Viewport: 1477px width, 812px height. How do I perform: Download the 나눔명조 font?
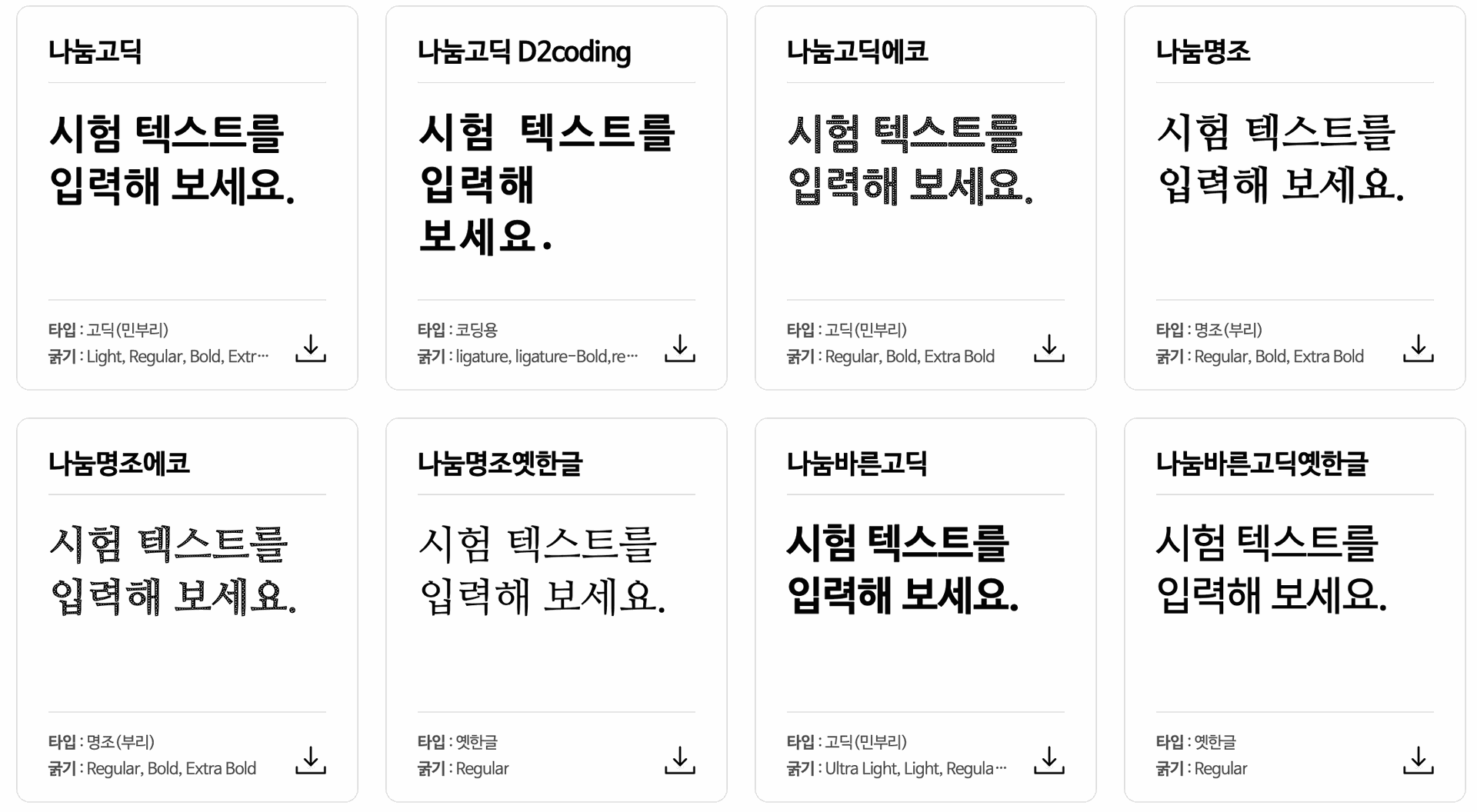[1419, 348]
